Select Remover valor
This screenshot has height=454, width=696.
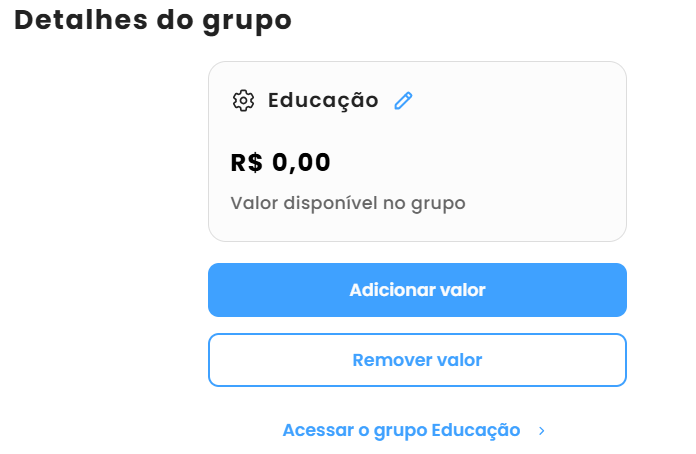coord(417,360)
